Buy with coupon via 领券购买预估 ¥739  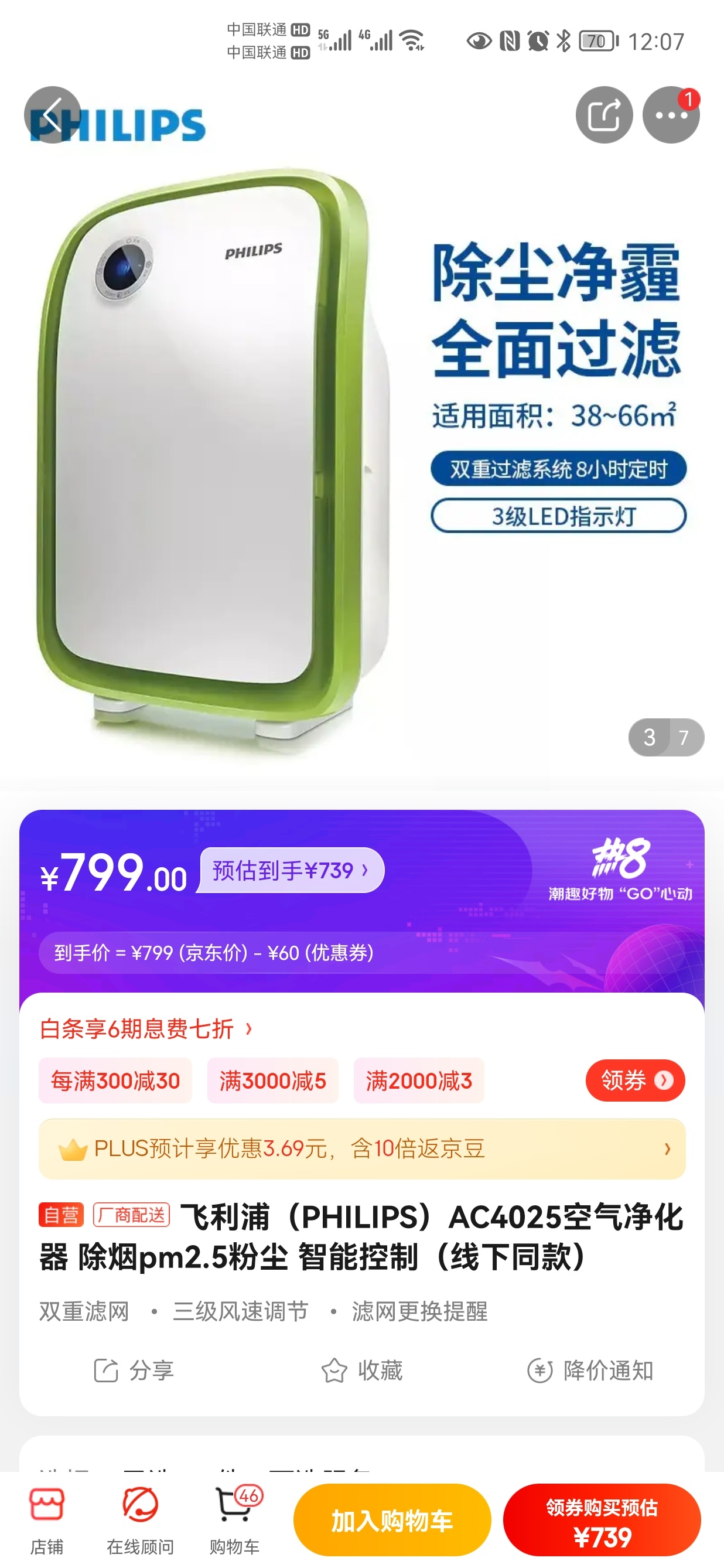tap(602, 1520)
